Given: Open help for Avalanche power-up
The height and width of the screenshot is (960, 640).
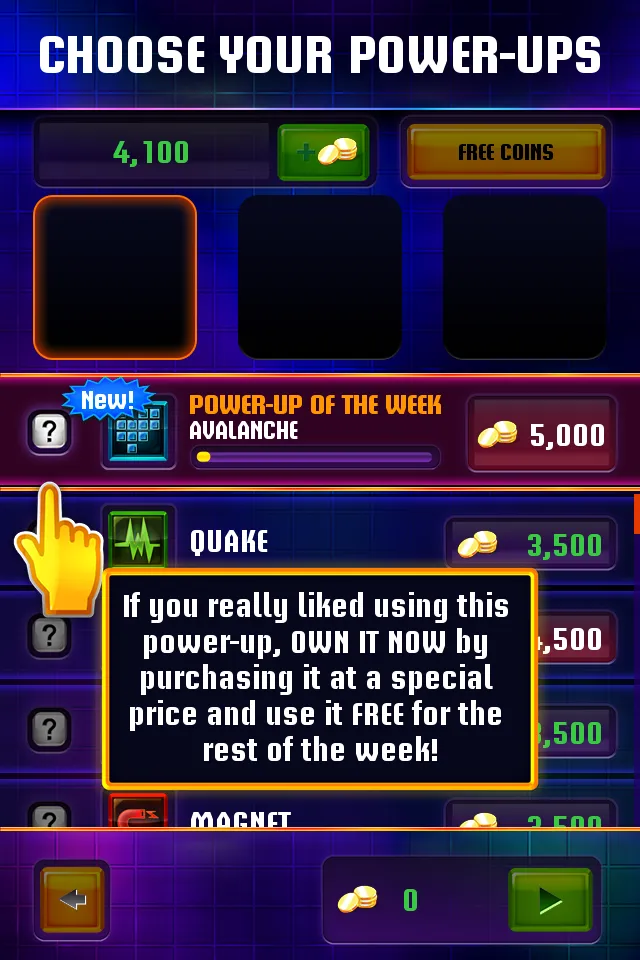Looking at the screenshot, I should pyautogui.click(x=50, y=432).
